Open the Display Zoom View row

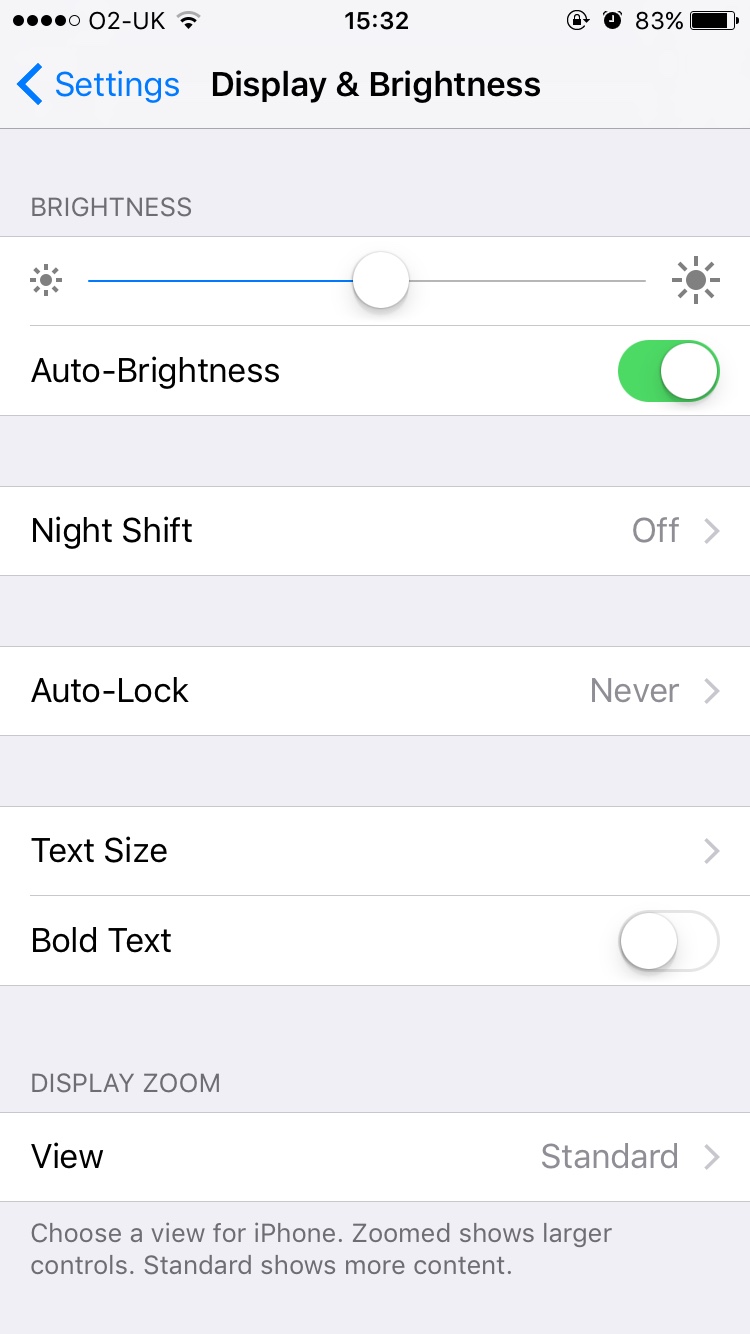[x=375, y=1157]
